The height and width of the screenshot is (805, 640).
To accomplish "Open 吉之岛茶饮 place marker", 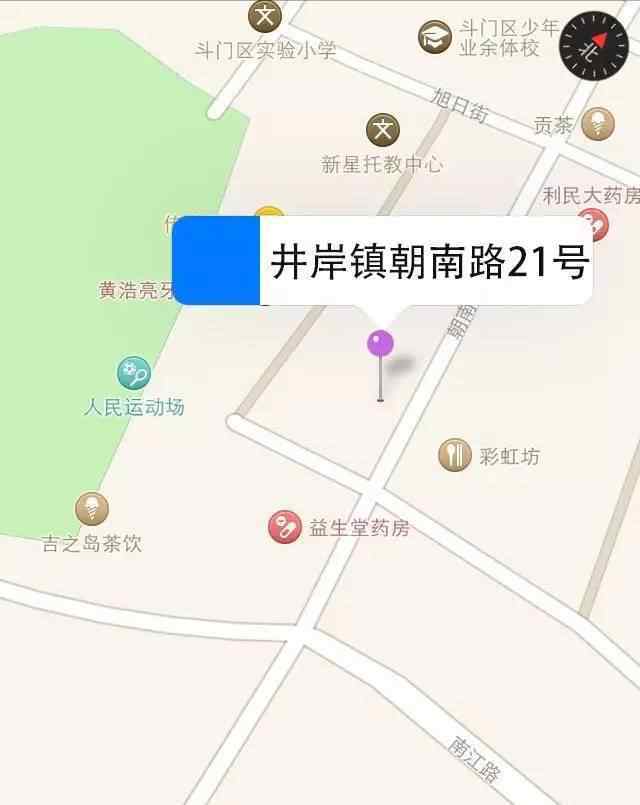I will 92,509.
